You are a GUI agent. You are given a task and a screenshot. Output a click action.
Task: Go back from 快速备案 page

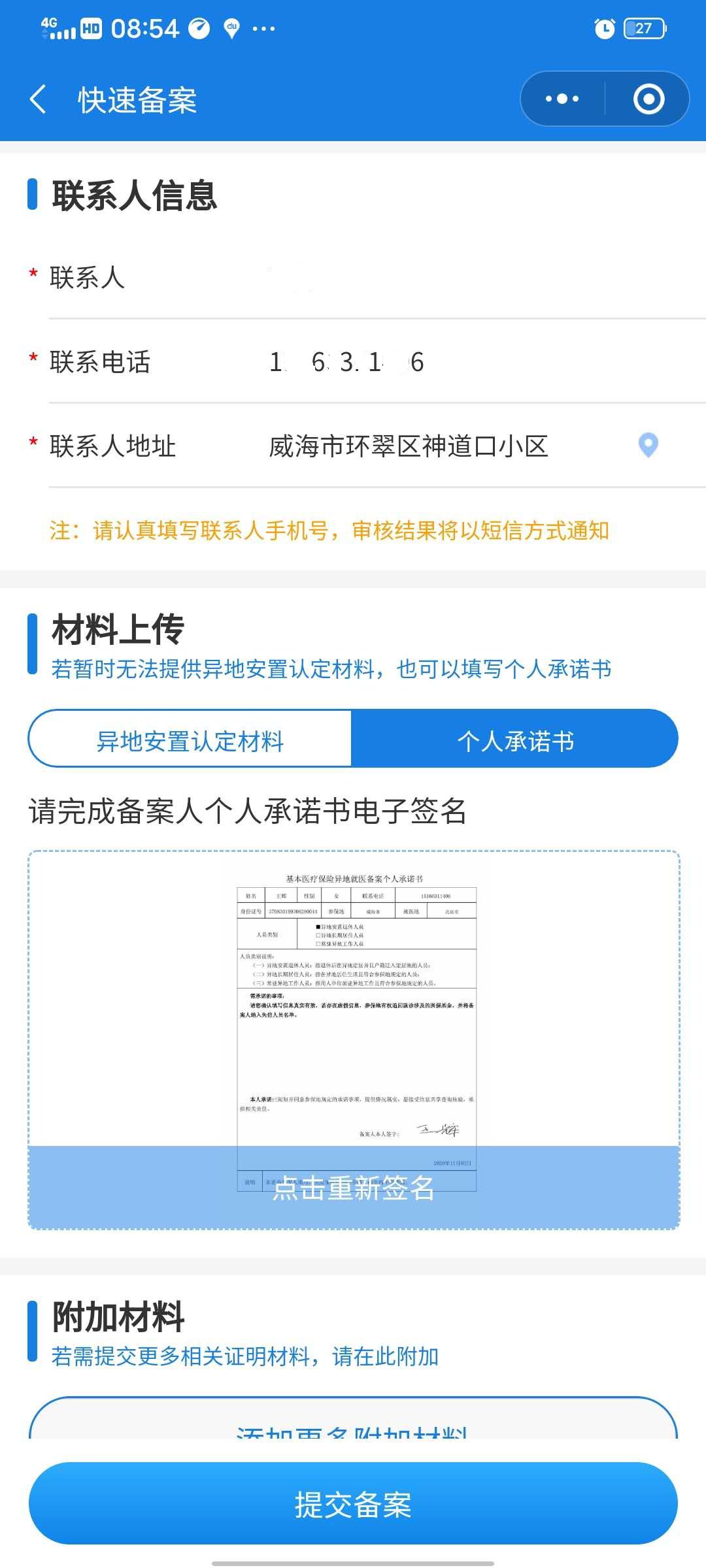[x=38, y=100]
